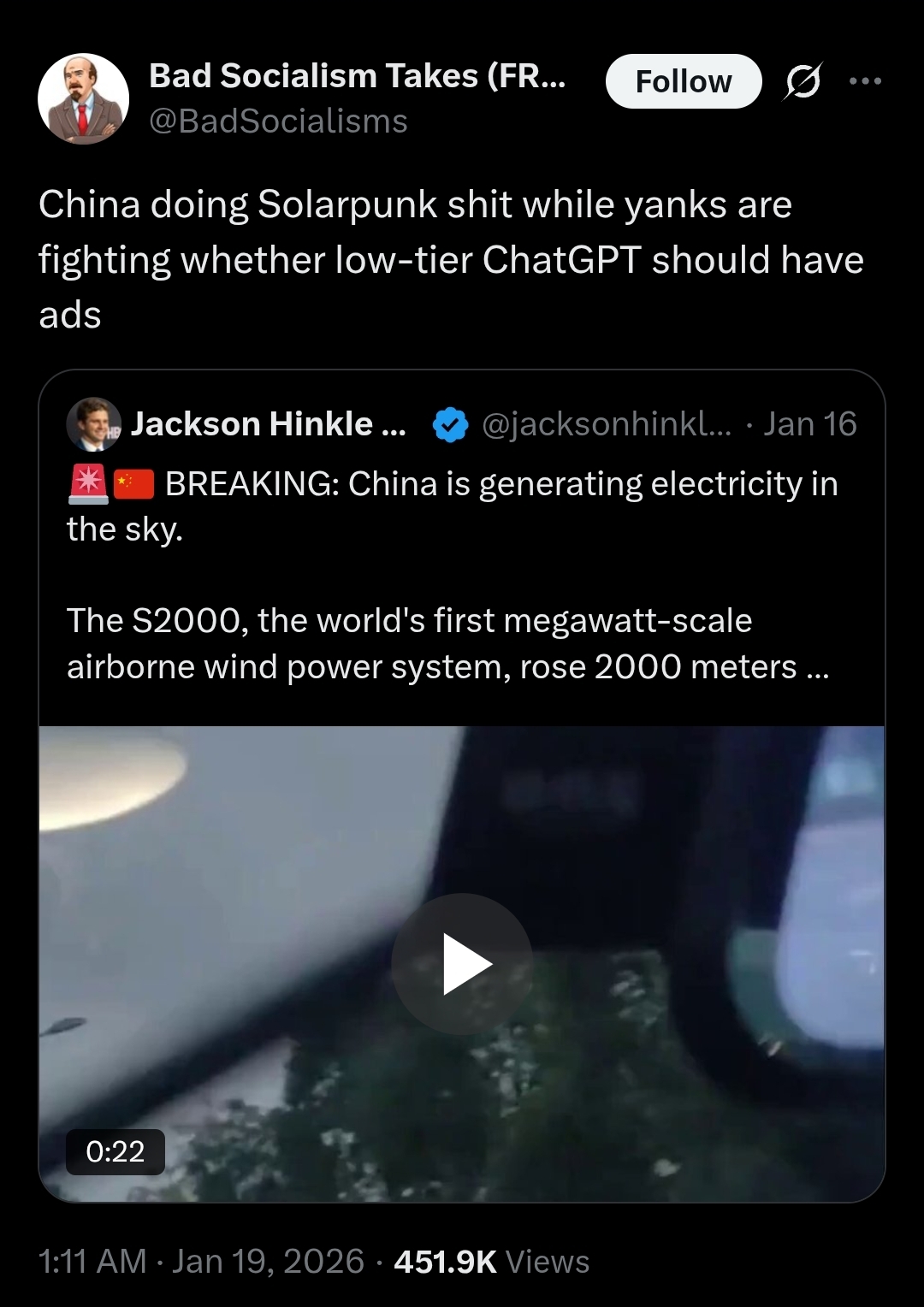Image resolution: width=924 pixels, height=1307 pixels.
Task: Follow Bad Socialism Takes
Action: (684, 81)
